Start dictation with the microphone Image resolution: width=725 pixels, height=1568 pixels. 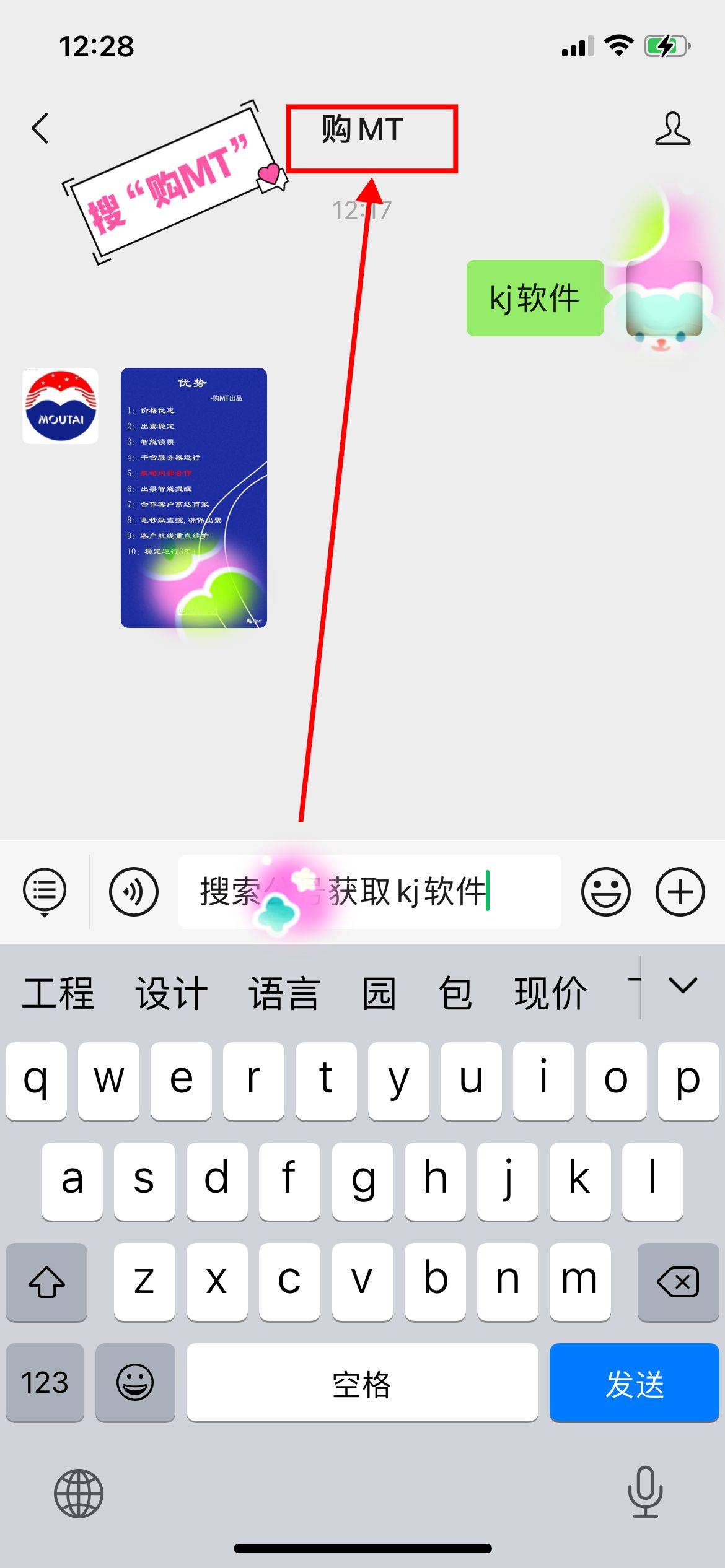(645, 1492)
